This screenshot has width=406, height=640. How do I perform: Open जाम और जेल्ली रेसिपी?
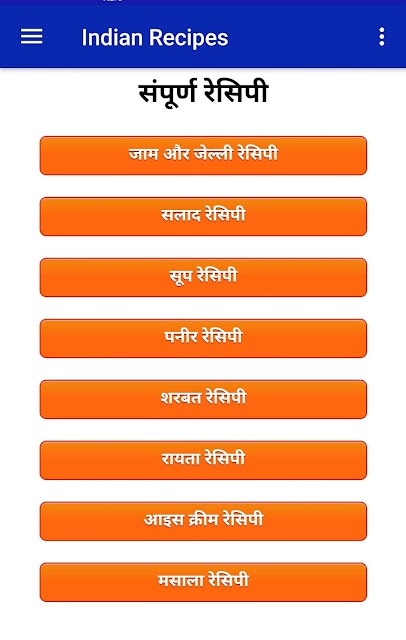[203, 156]
